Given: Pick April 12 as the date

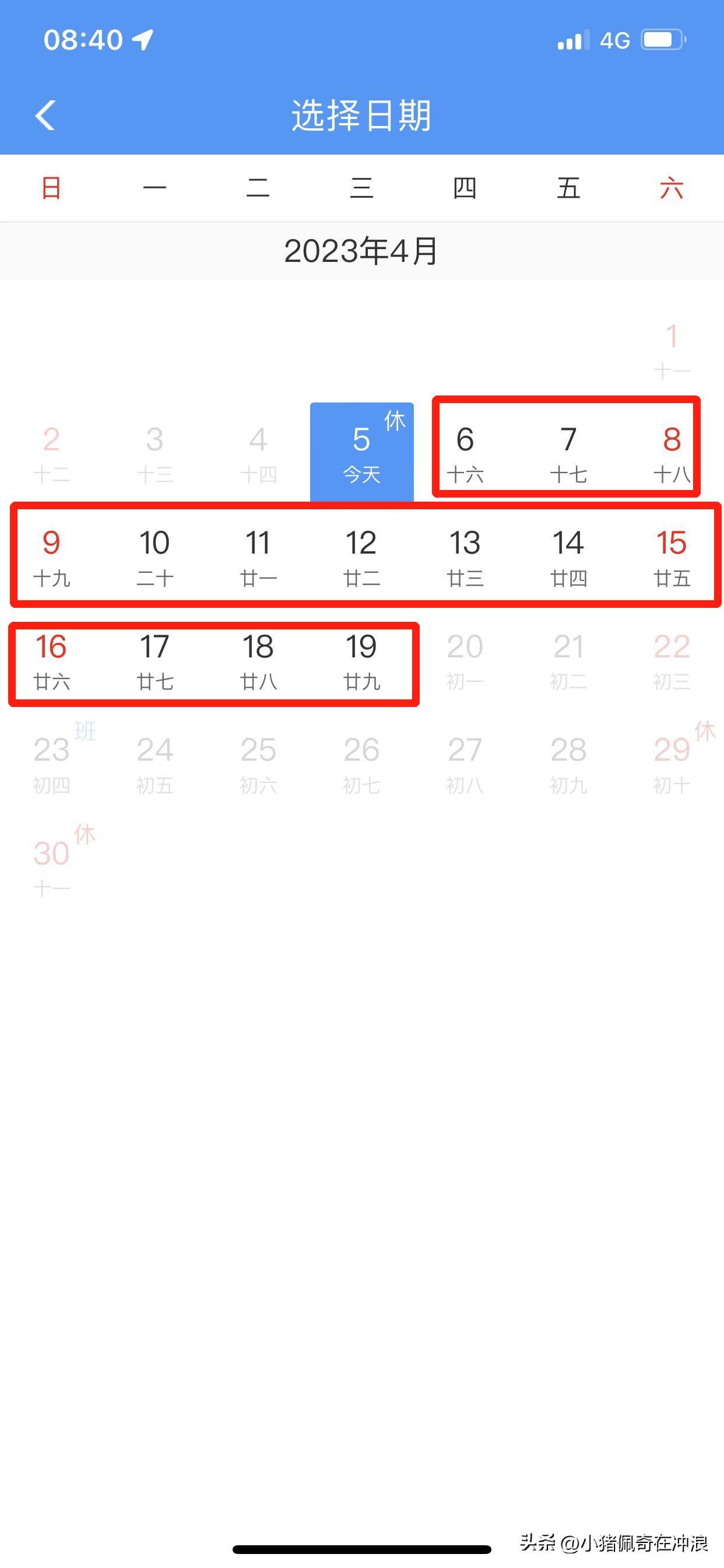Looking at the screenshot, I should coord(361,555).
